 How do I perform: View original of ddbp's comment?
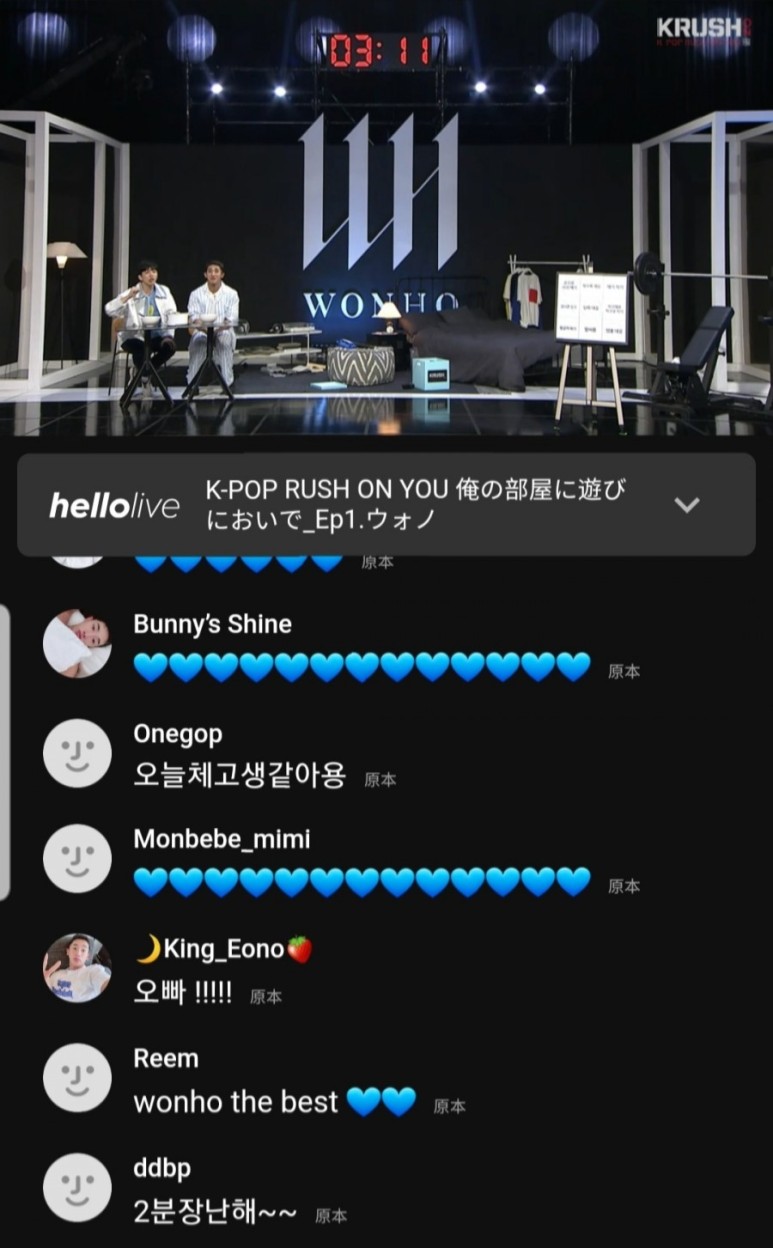coord(331,1216)
